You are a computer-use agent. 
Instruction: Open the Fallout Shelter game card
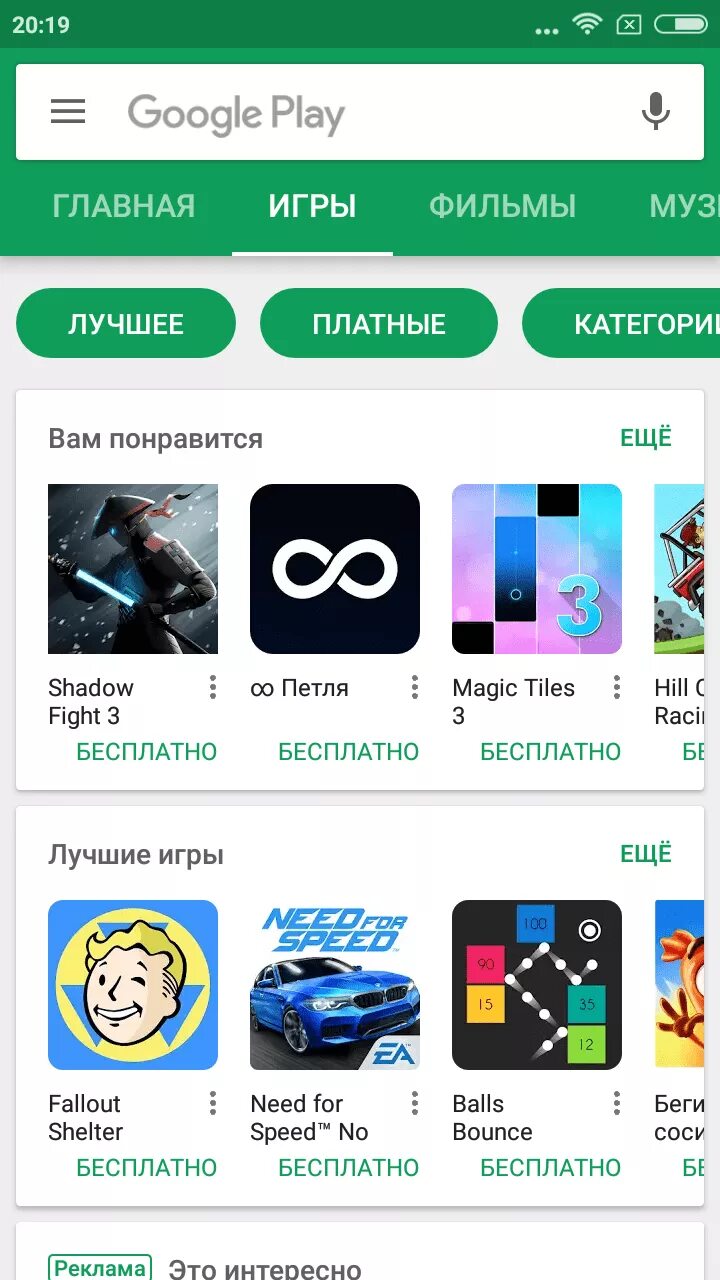pyautogui.click(x=133, y=985)
